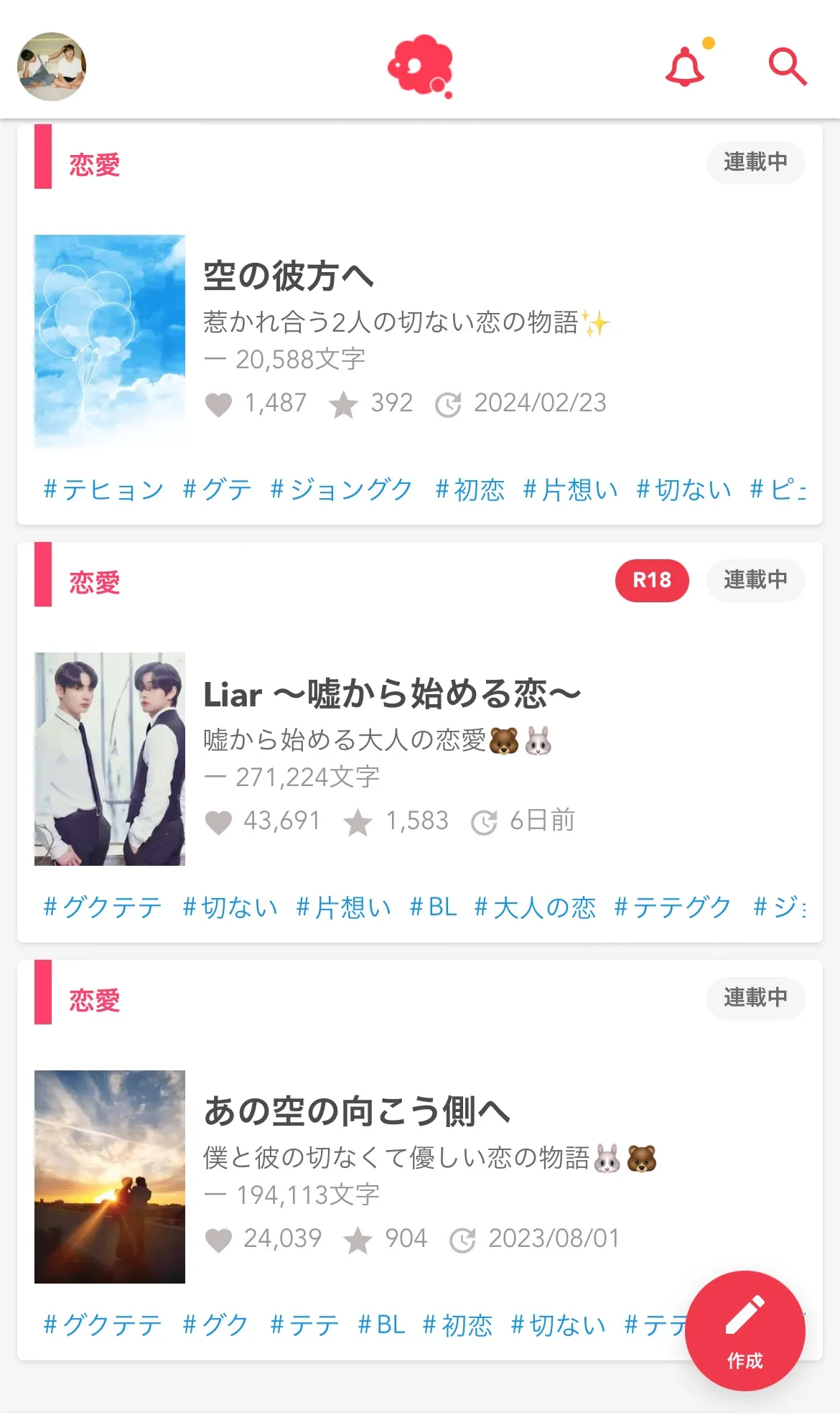The height and width of the screenshot is (1425, 840).
Task: Open the story あの空の向こう側へ
Action: coord(357,1111)
